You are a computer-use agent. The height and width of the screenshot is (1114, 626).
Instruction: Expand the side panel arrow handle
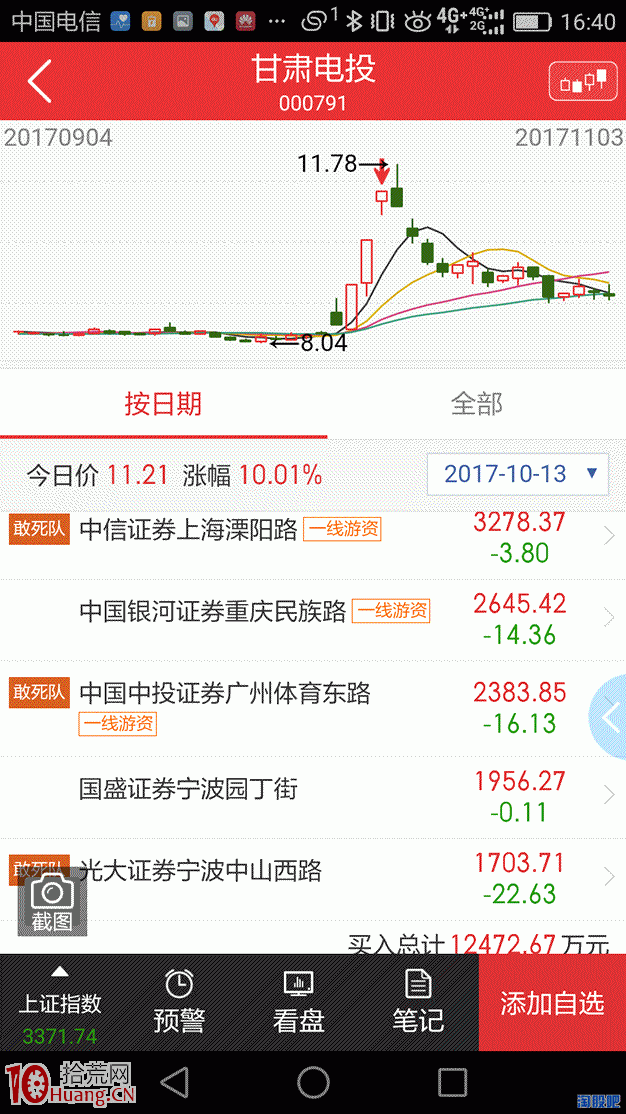[609, 718]
